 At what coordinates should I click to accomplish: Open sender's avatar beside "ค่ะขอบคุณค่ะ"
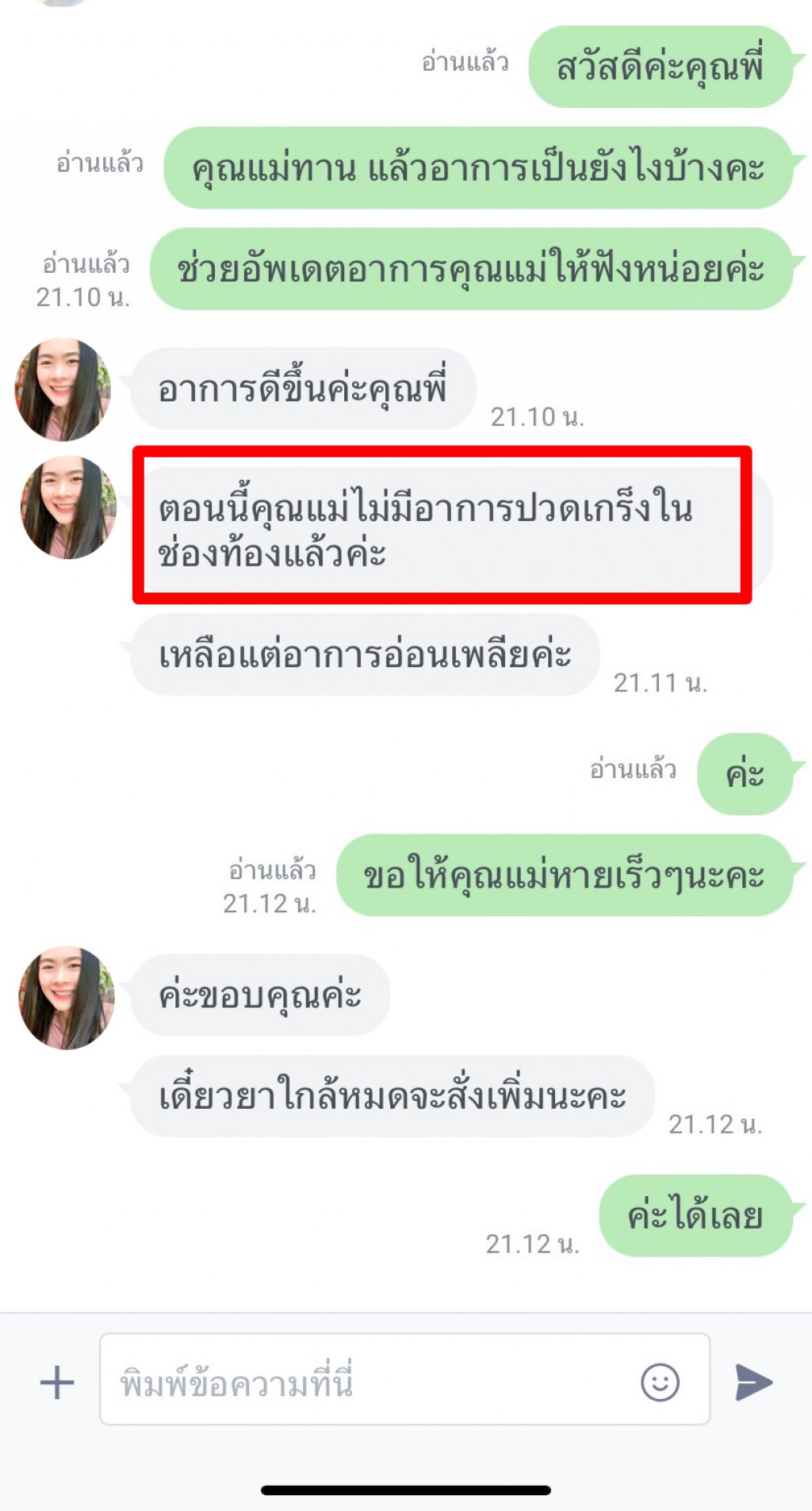67,997
